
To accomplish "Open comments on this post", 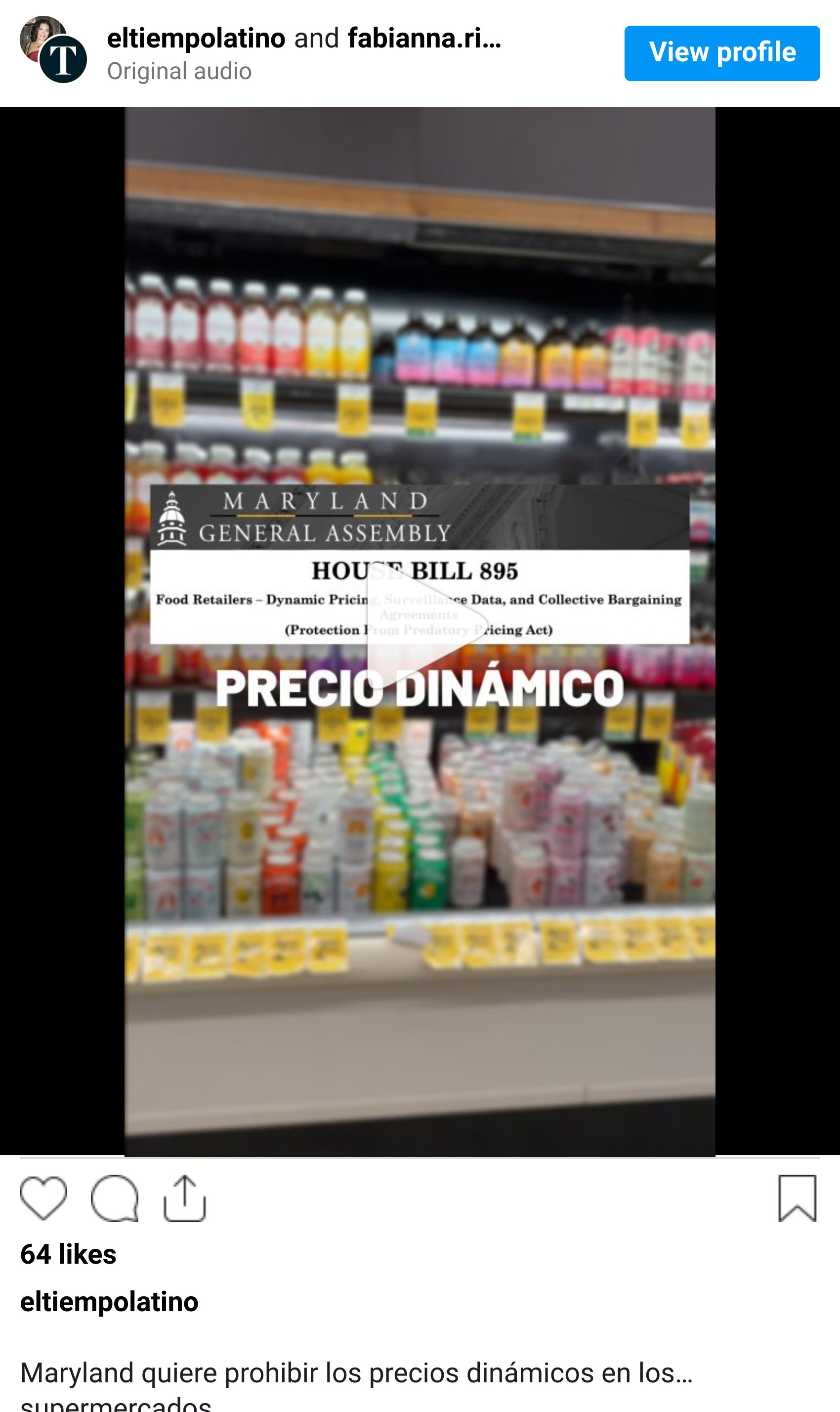I will pos(114,1198).
